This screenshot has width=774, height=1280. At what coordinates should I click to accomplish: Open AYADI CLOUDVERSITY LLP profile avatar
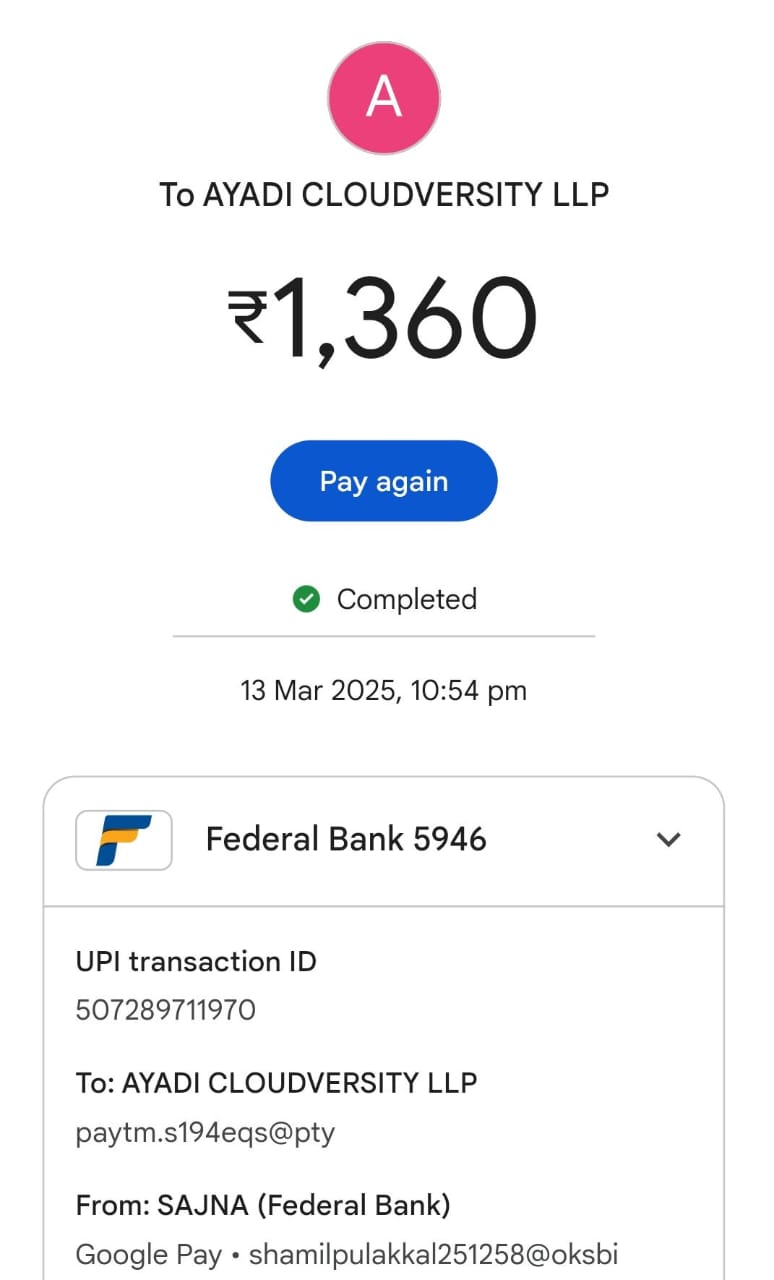(x=383, y=98)
